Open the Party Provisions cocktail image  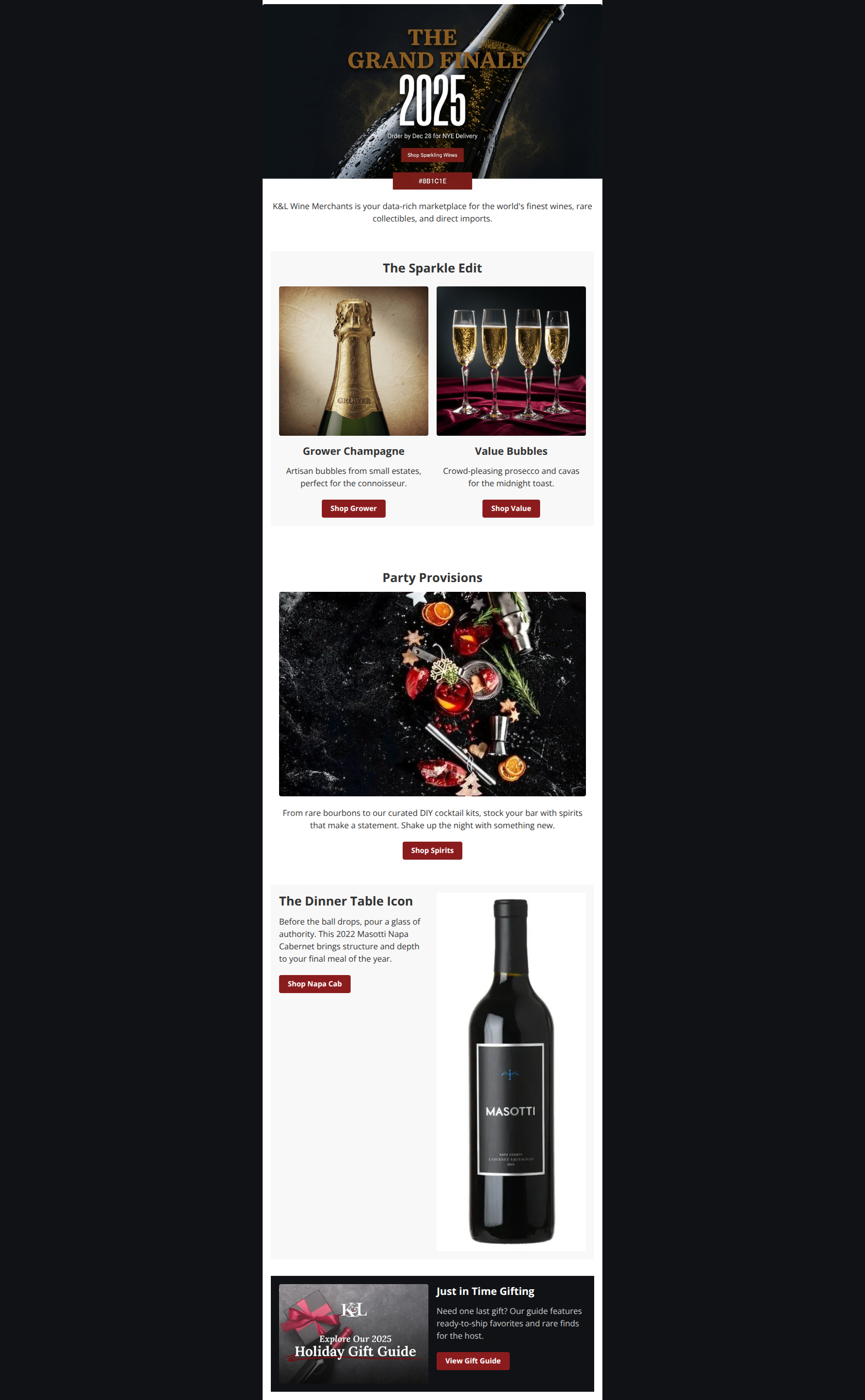pyautogui.click(x=432, y=693)
